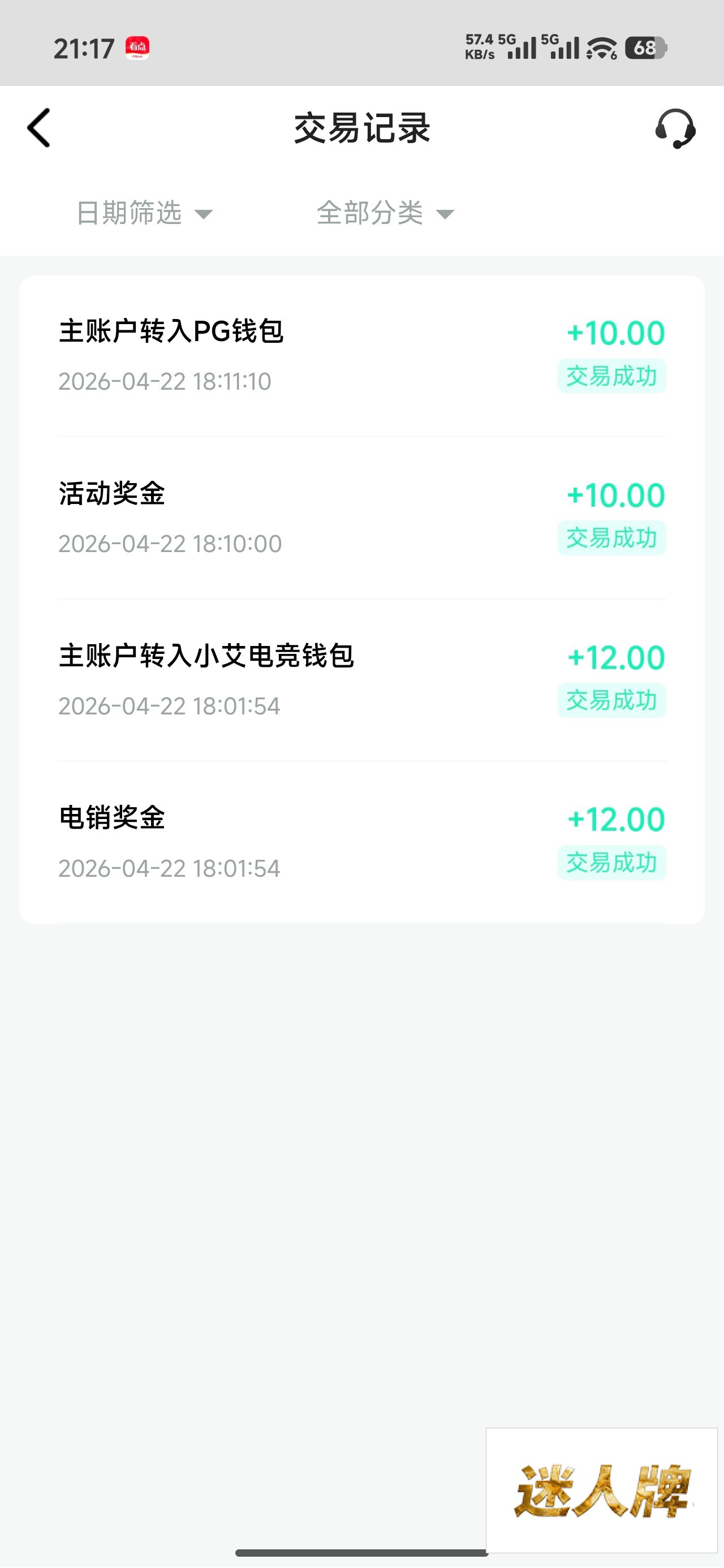The image size is (724, 1568).
Task: Expand the 日期筛选 date filter
Action: 144,213
